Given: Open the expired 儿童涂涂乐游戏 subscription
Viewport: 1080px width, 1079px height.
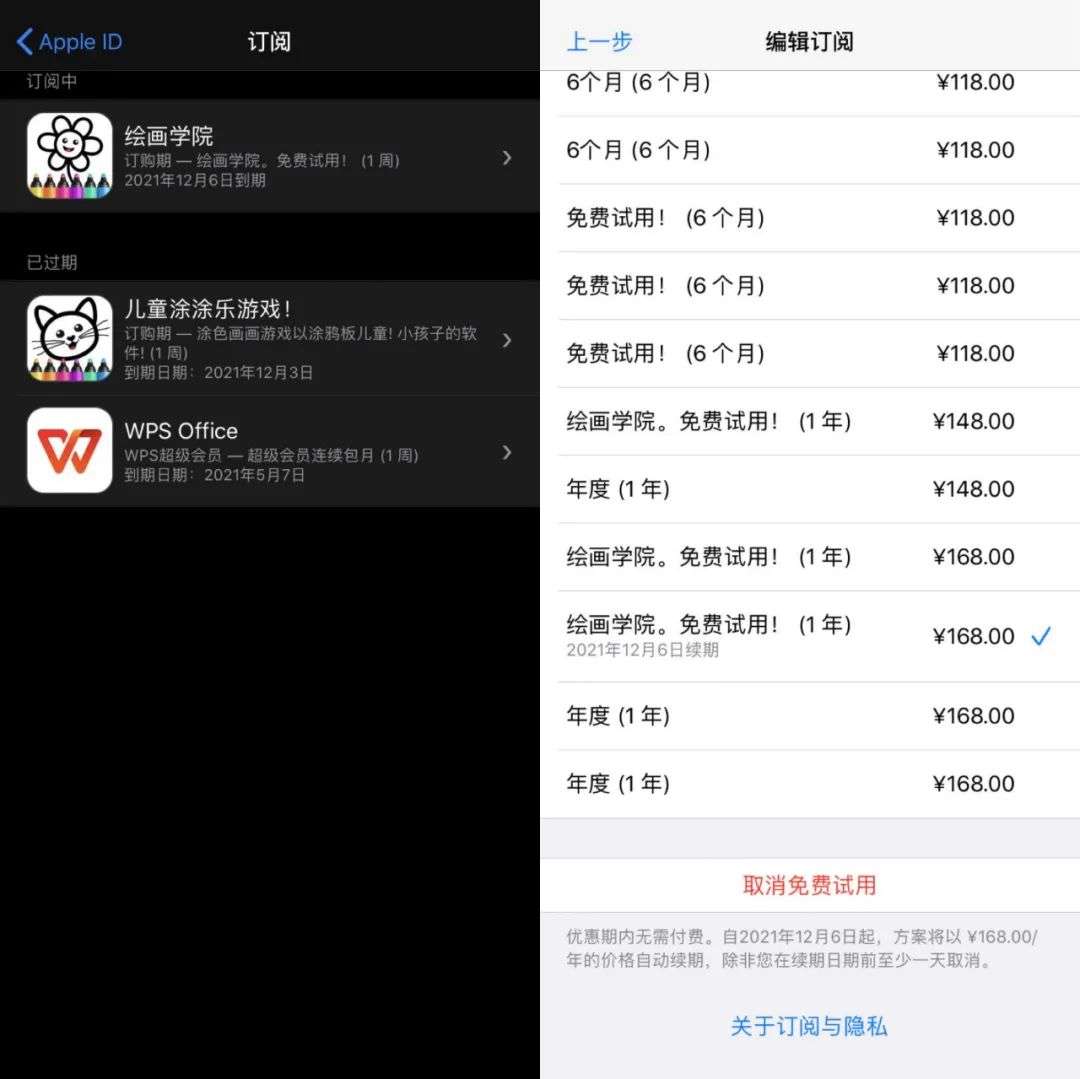Looking at the screenshot, I should click(270, 338).
